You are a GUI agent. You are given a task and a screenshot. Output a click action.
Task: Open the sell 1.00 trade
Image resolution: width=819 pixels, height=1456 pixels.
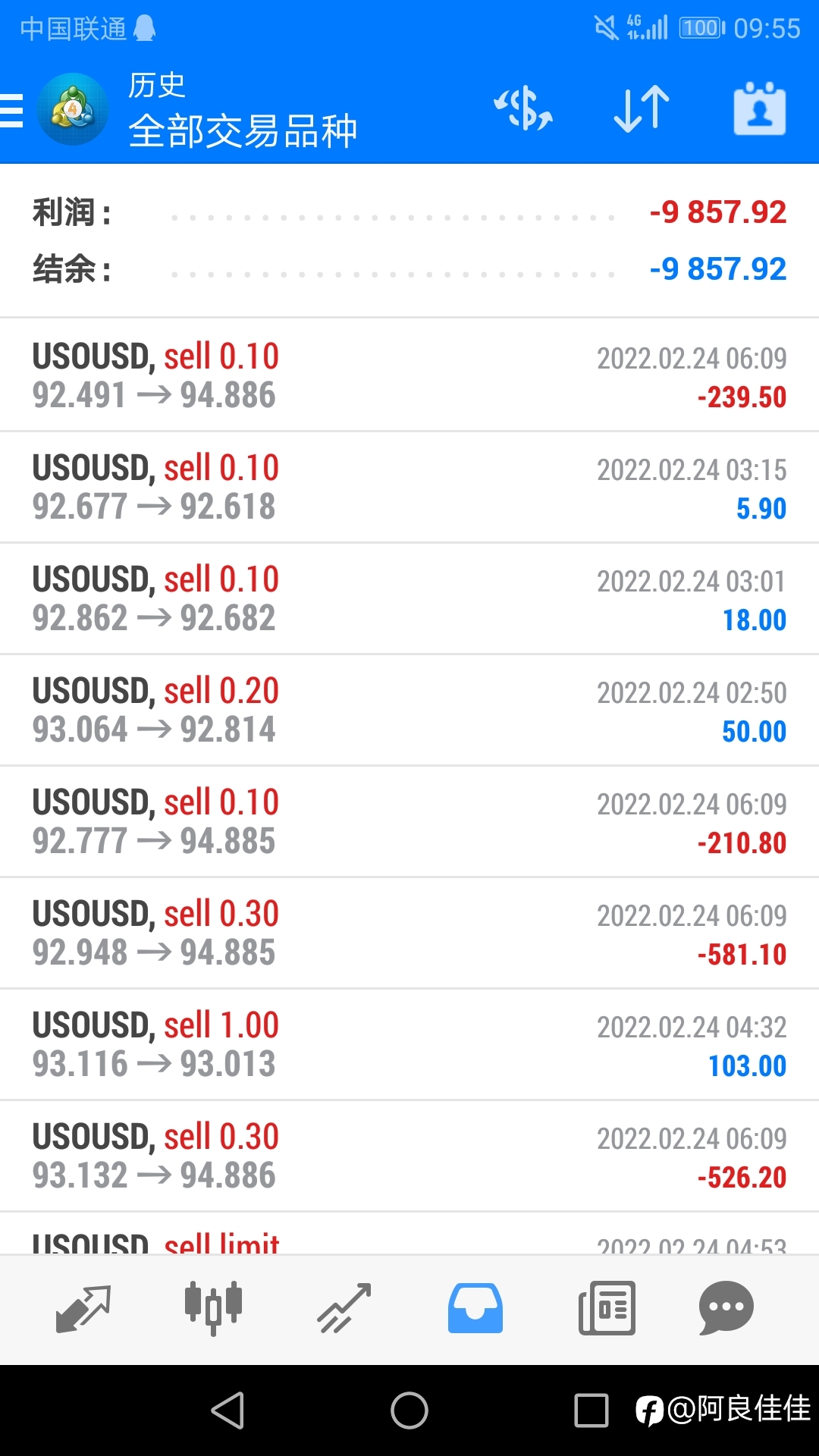409,1044
